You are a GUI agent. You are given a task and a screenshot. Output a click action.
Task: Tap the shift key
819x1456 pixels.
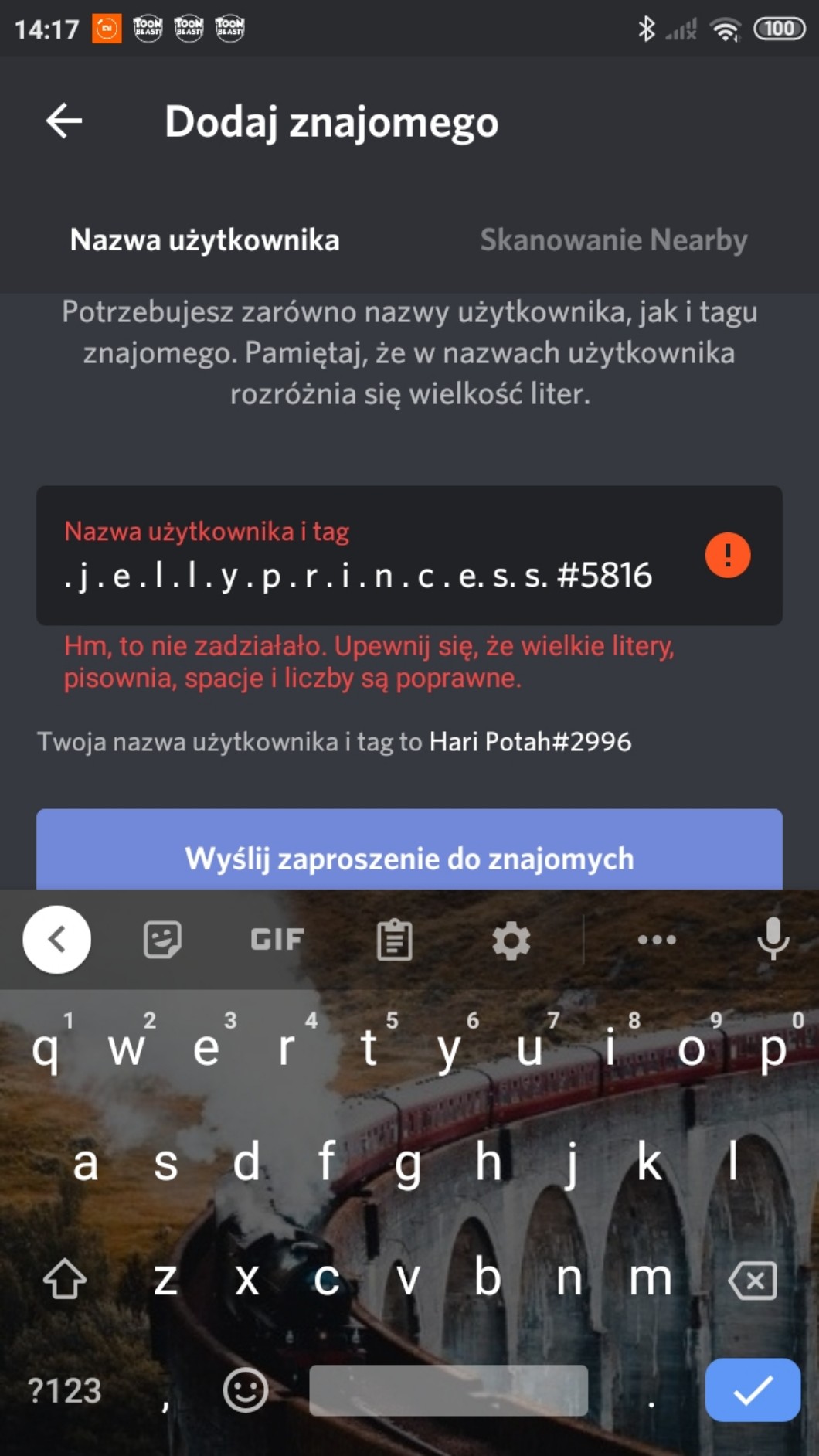[64, 1279]
